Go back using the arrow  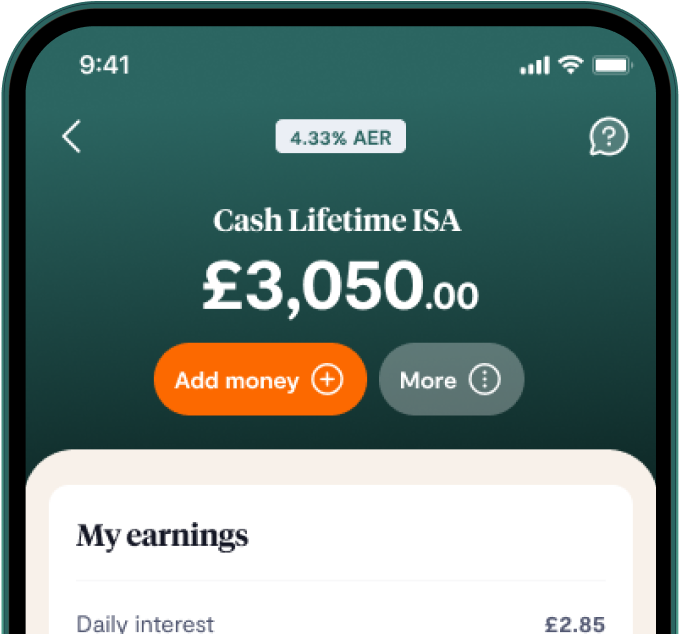pos(71,137)
